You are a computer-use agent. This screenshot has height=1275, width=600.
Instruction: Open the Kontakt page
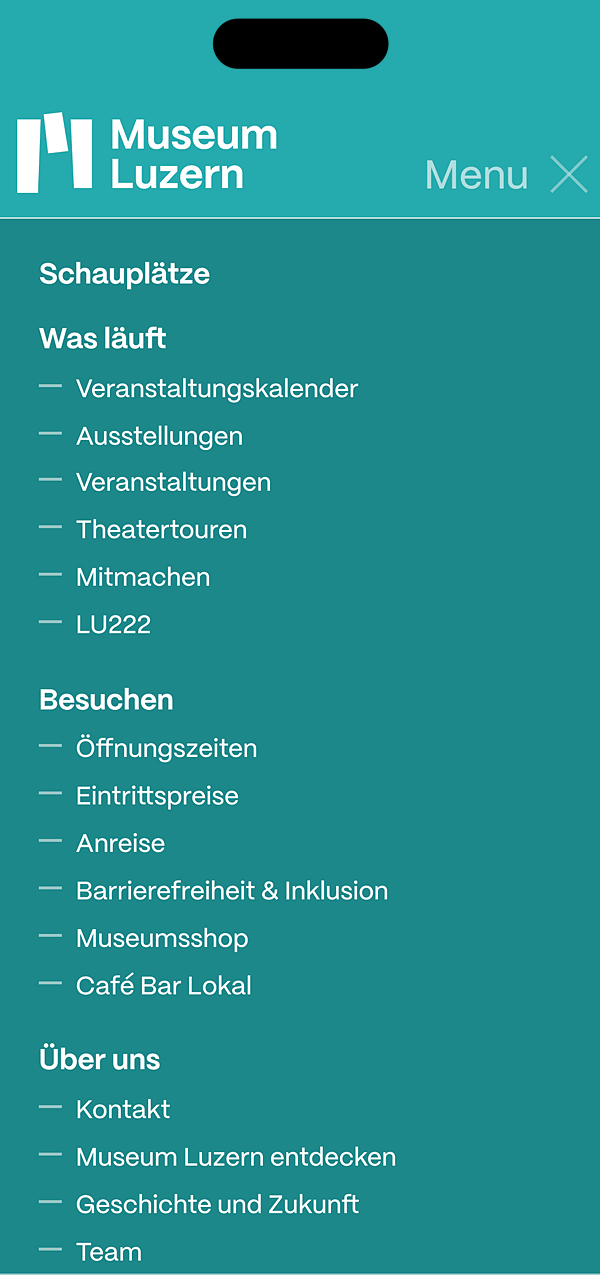123,1109
